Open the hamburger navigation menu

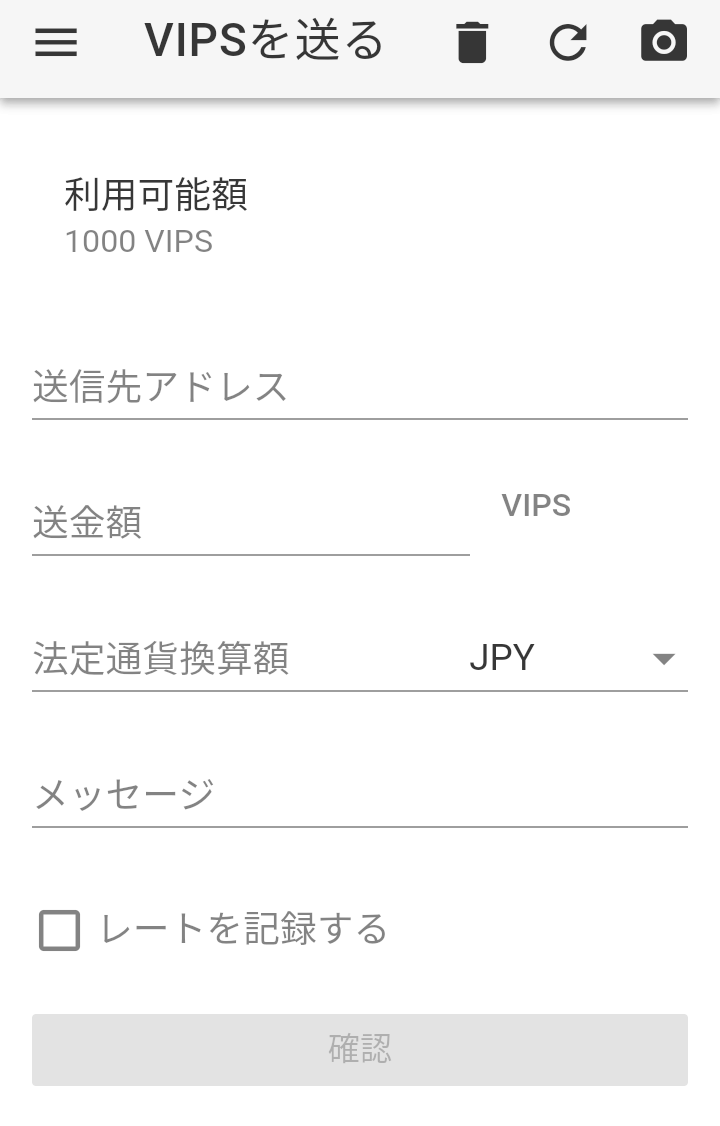coord(56,42)
